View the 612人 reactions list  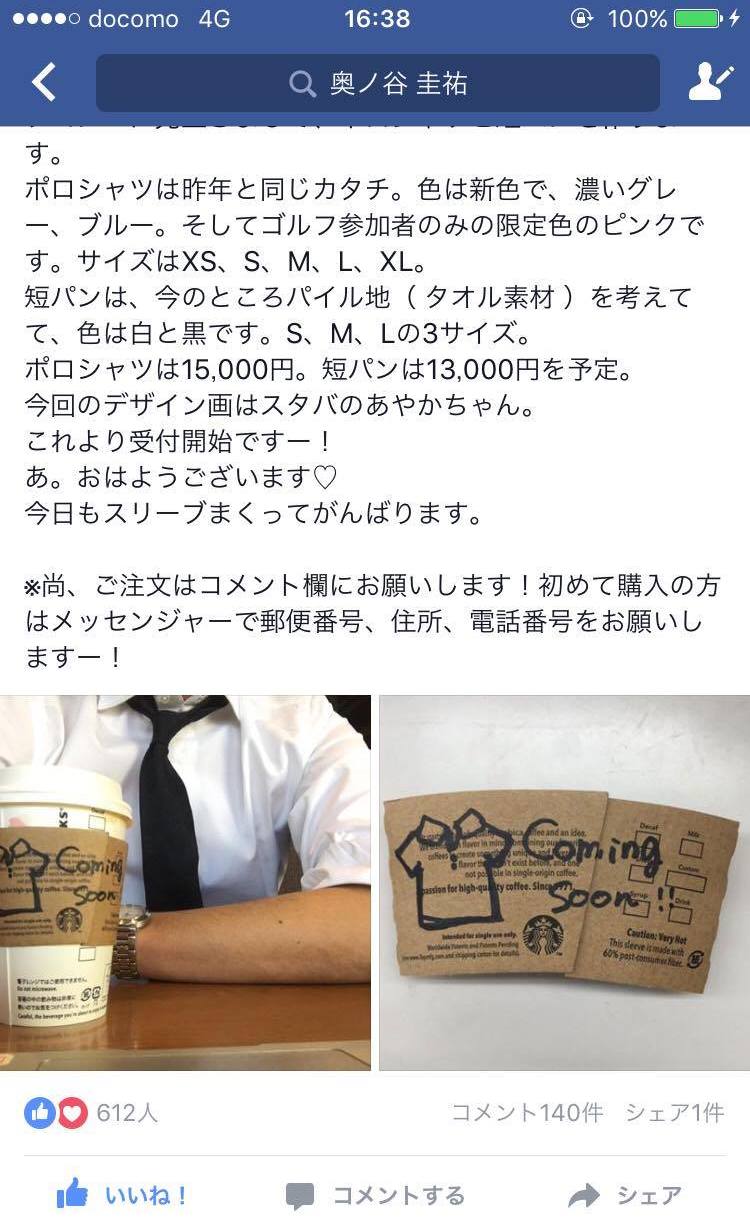(x=92, y=1112)
